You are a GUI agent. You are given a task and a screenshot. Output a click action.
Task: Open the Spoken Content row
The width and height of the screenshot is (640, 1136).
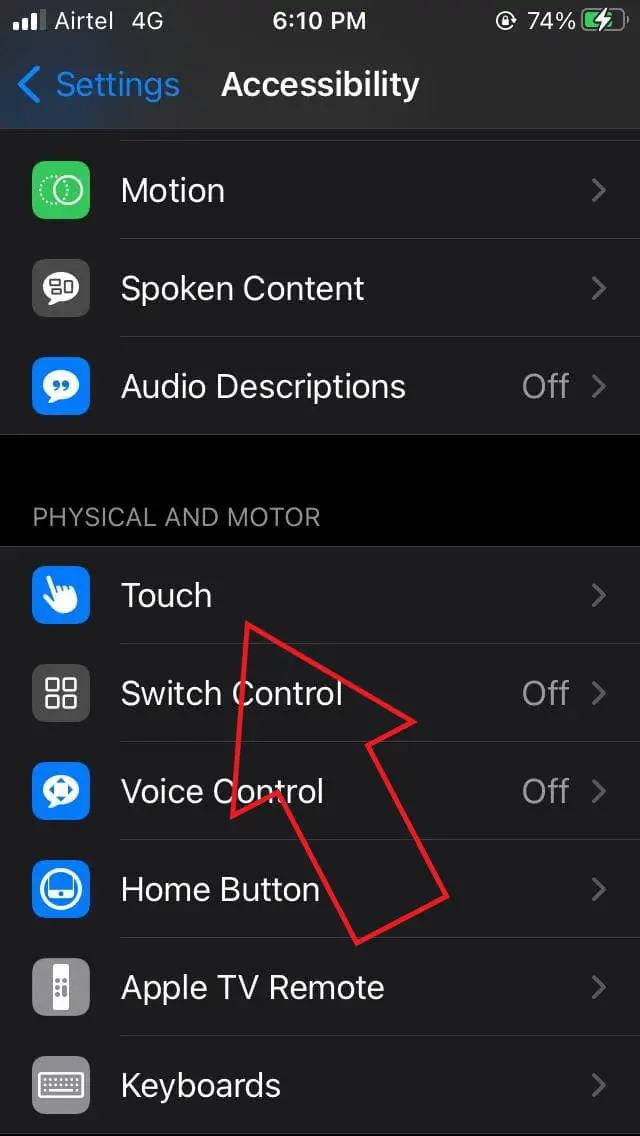(x=320, y=288)
